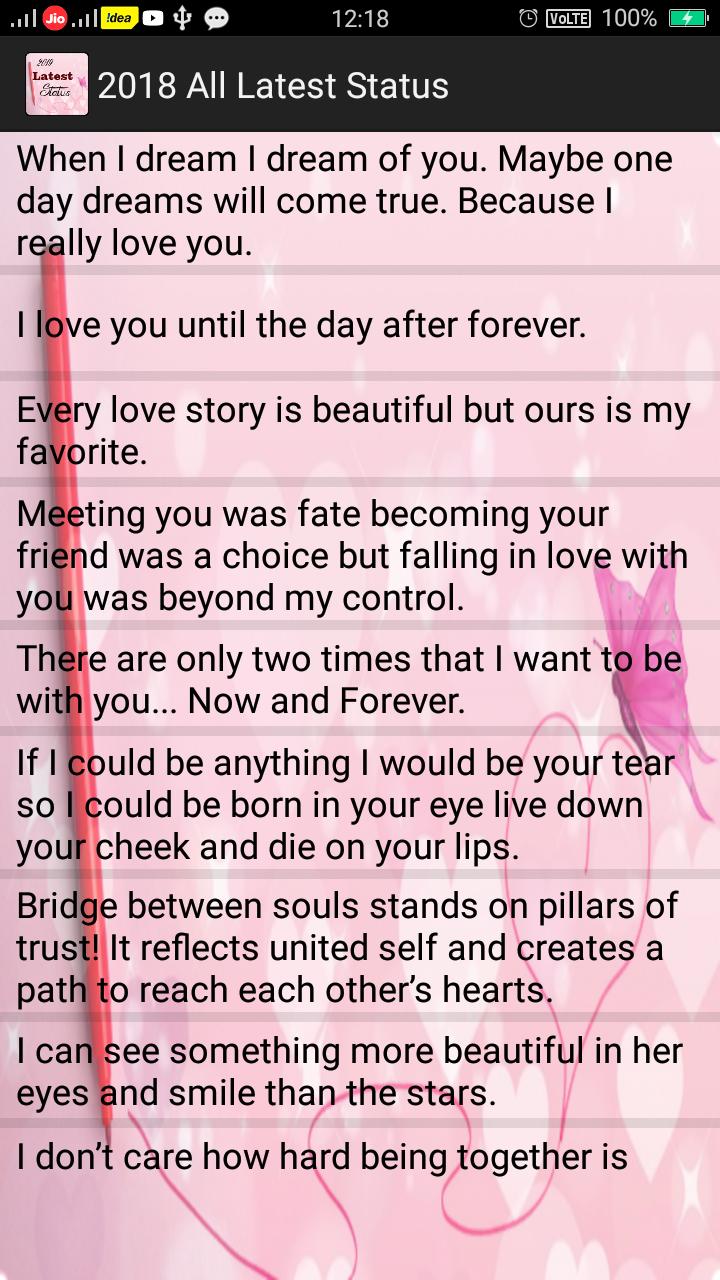Select the status 'When I dream I dream of you'
The width and height of the screenshot is (720, 1280).
tap(345, 201)
